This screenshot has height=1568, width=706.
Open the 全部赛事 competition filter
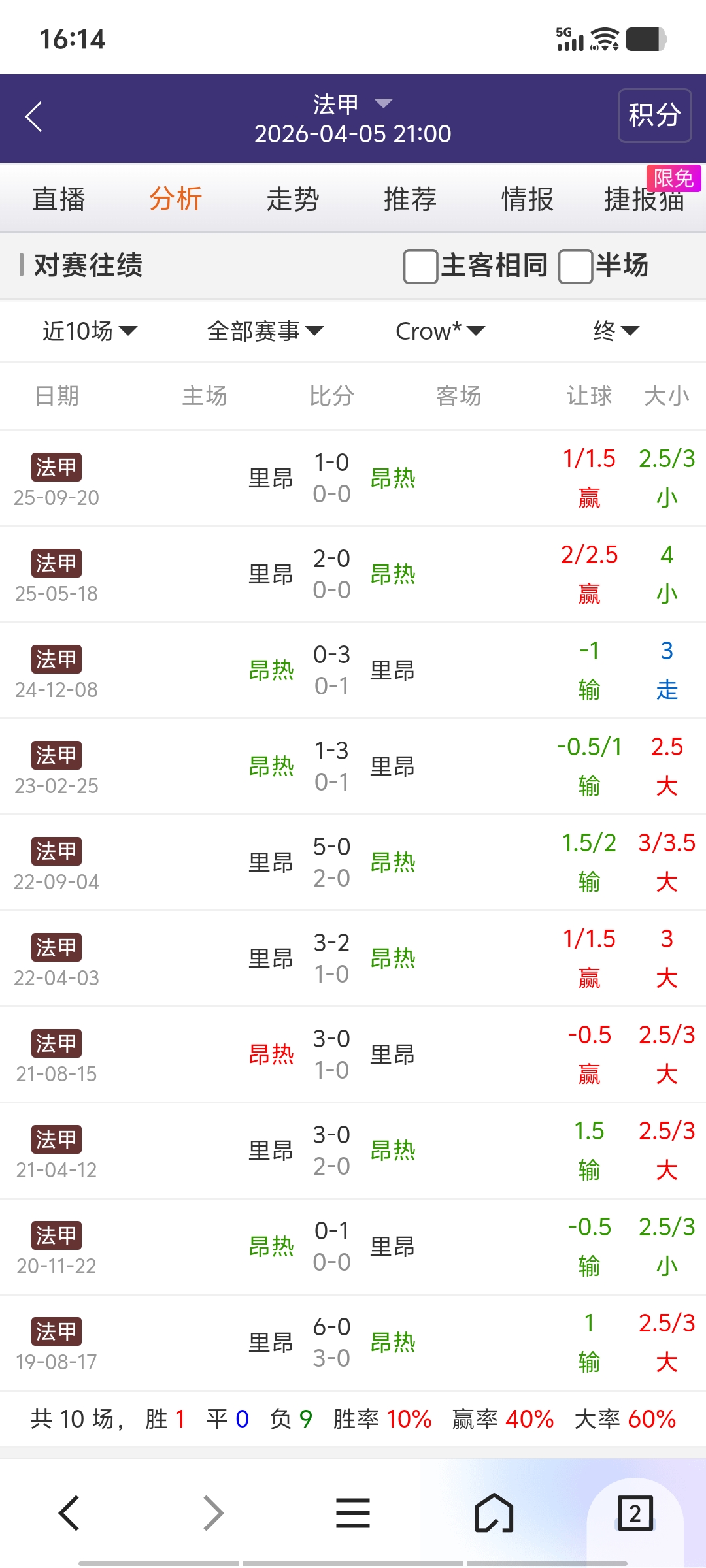pyautogui.click(x=265, y=331)
